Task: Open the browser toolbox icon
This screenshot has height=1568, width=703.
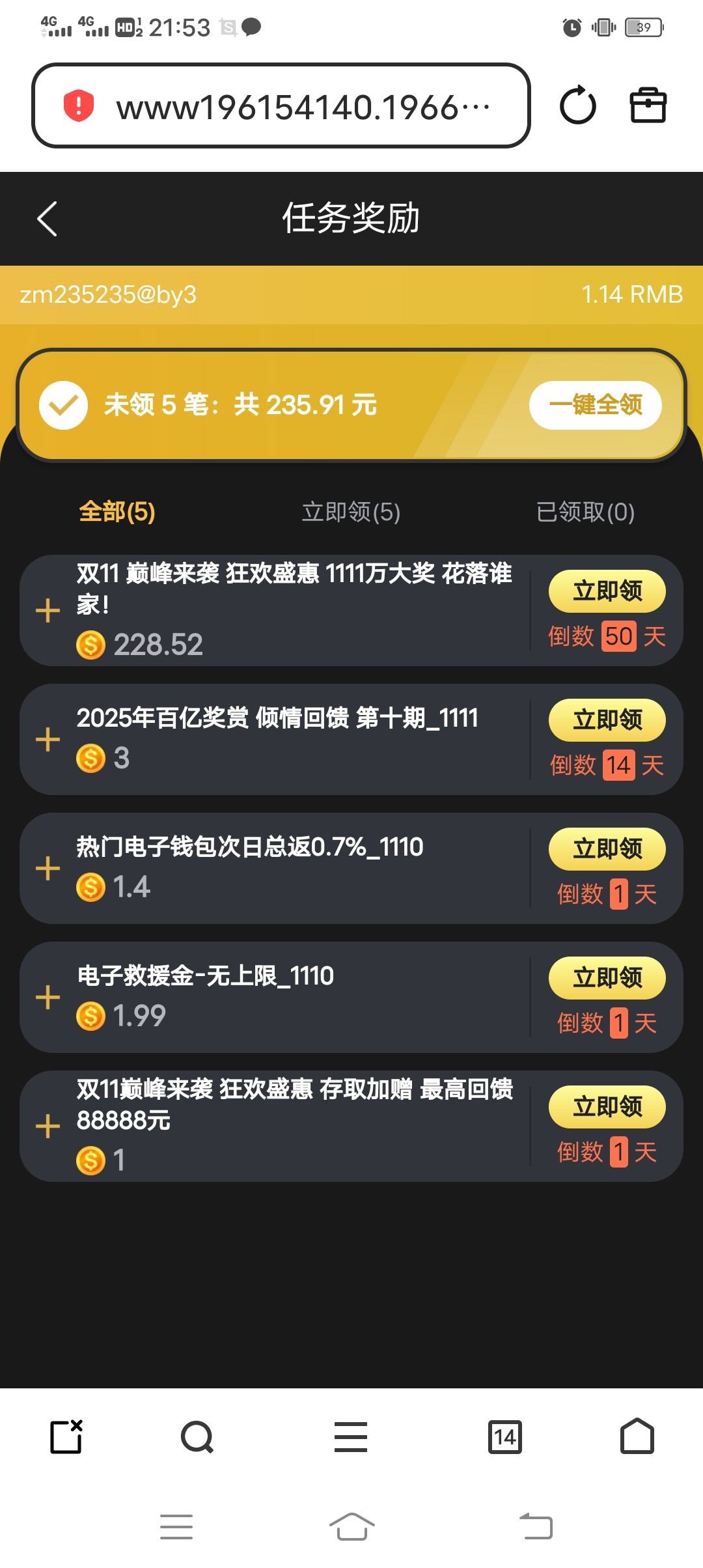Action: (648, 106)
